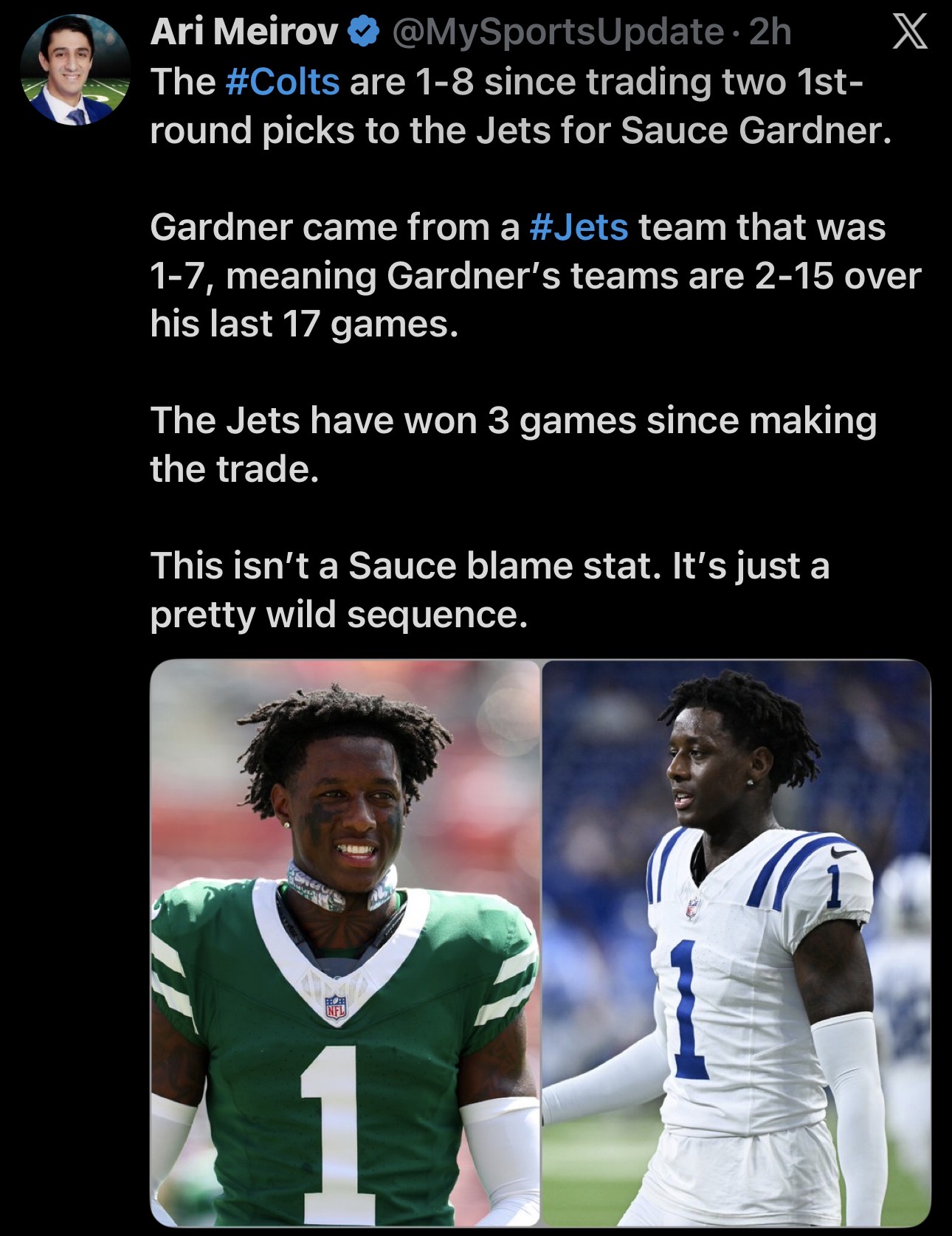Tap the X logo to view post
The width and height of the screenshot is (952, 1236).
click(x=910, y=33)
